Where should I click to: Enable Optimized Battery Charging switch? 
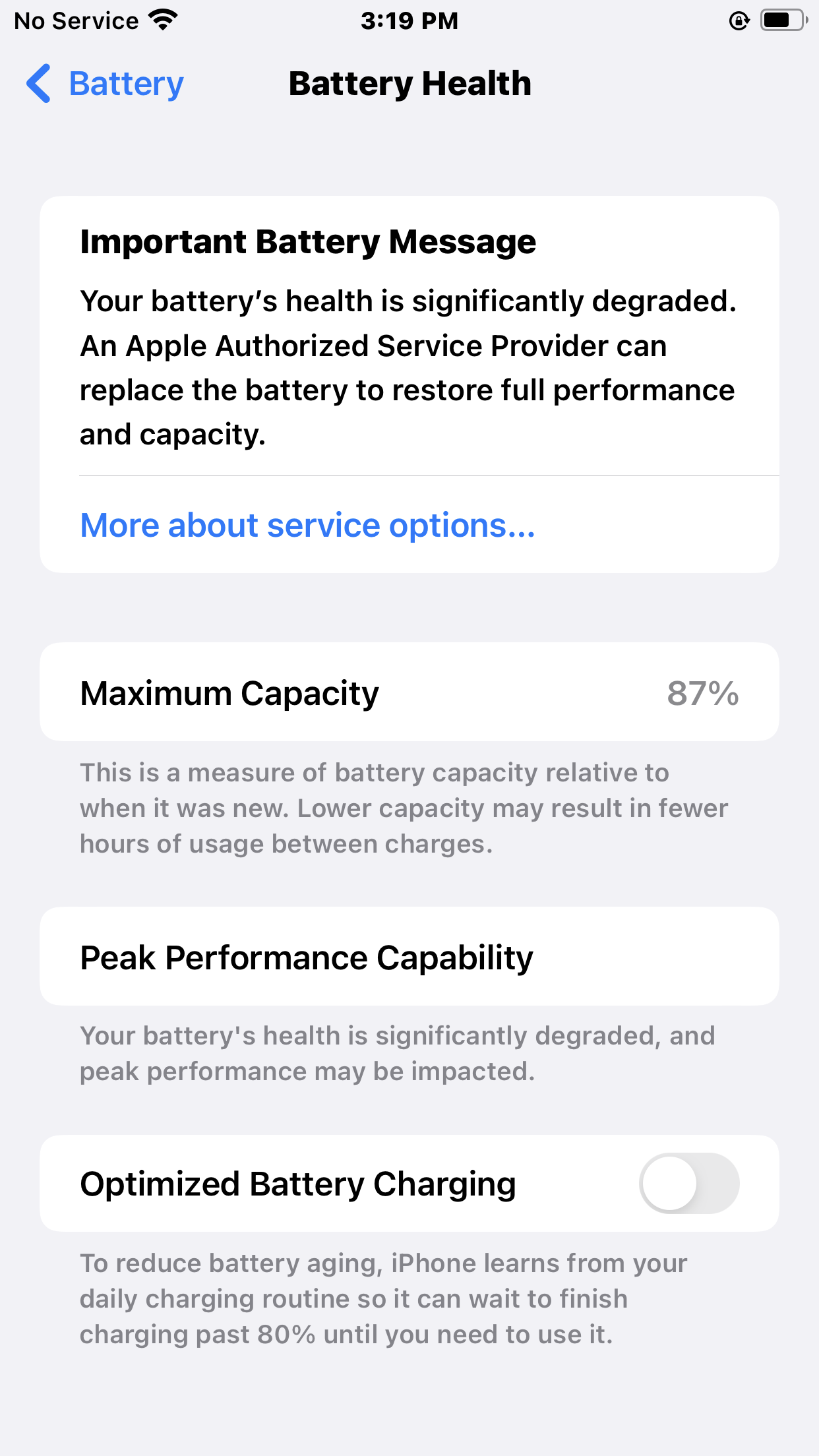(x=689, y=1184)
